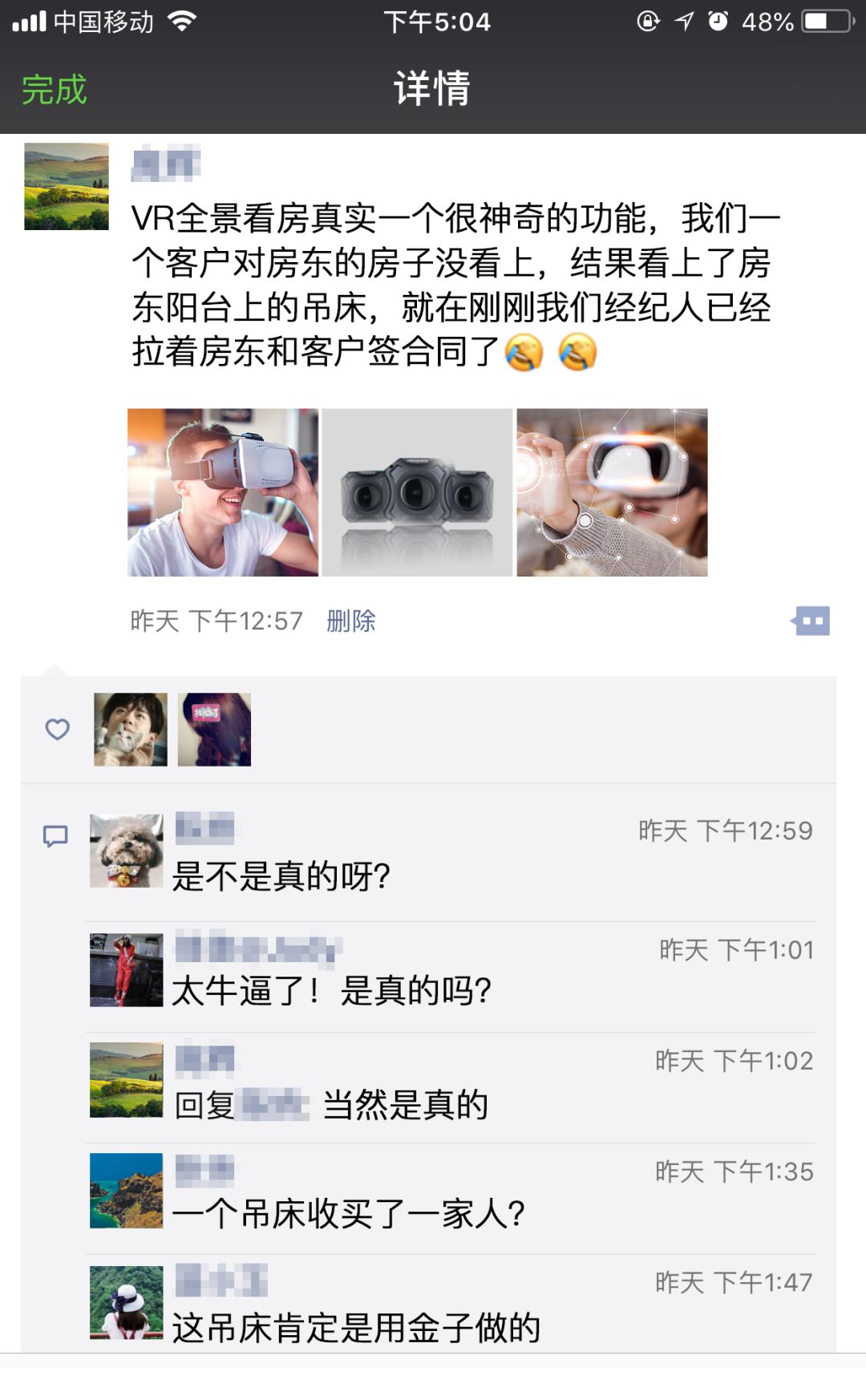866x1400 pixels.
Task: Open the like and comment popup button
Action: click(811, 621)
